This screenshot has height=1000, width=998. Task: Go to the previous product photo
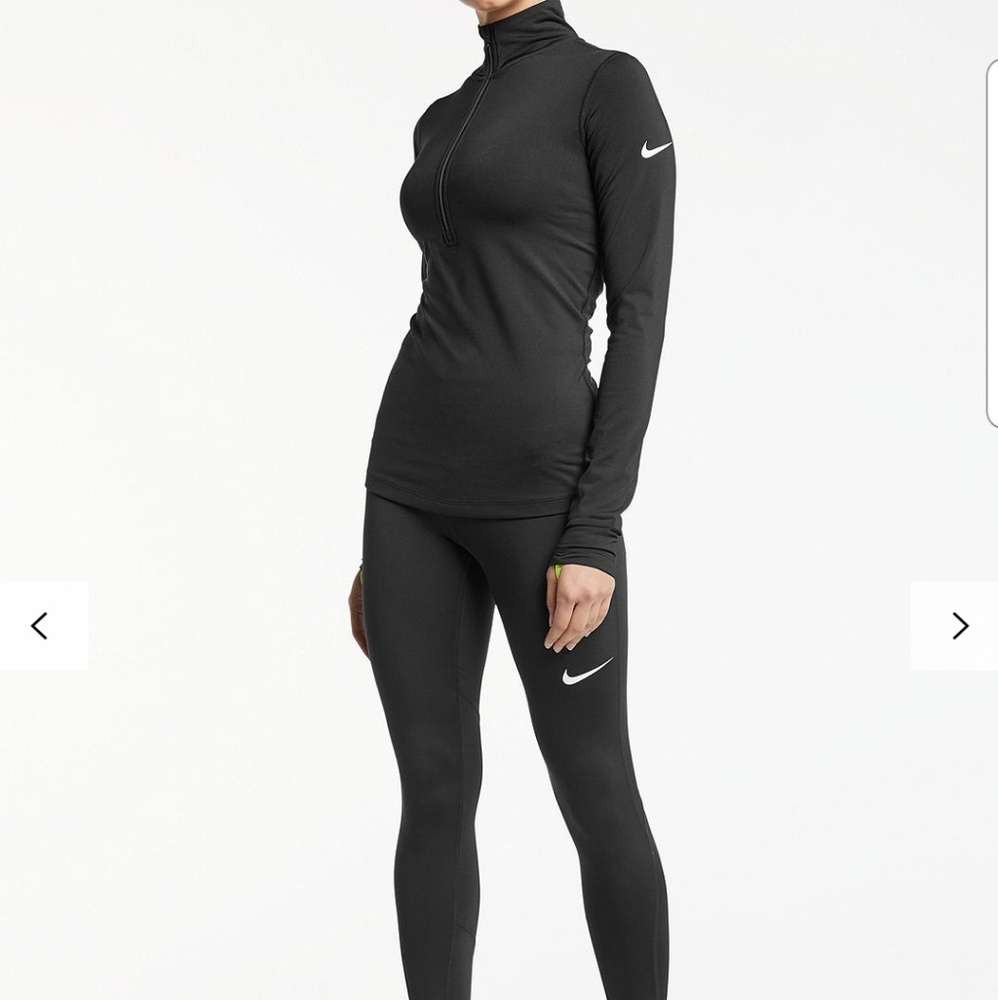click(40, 626)
